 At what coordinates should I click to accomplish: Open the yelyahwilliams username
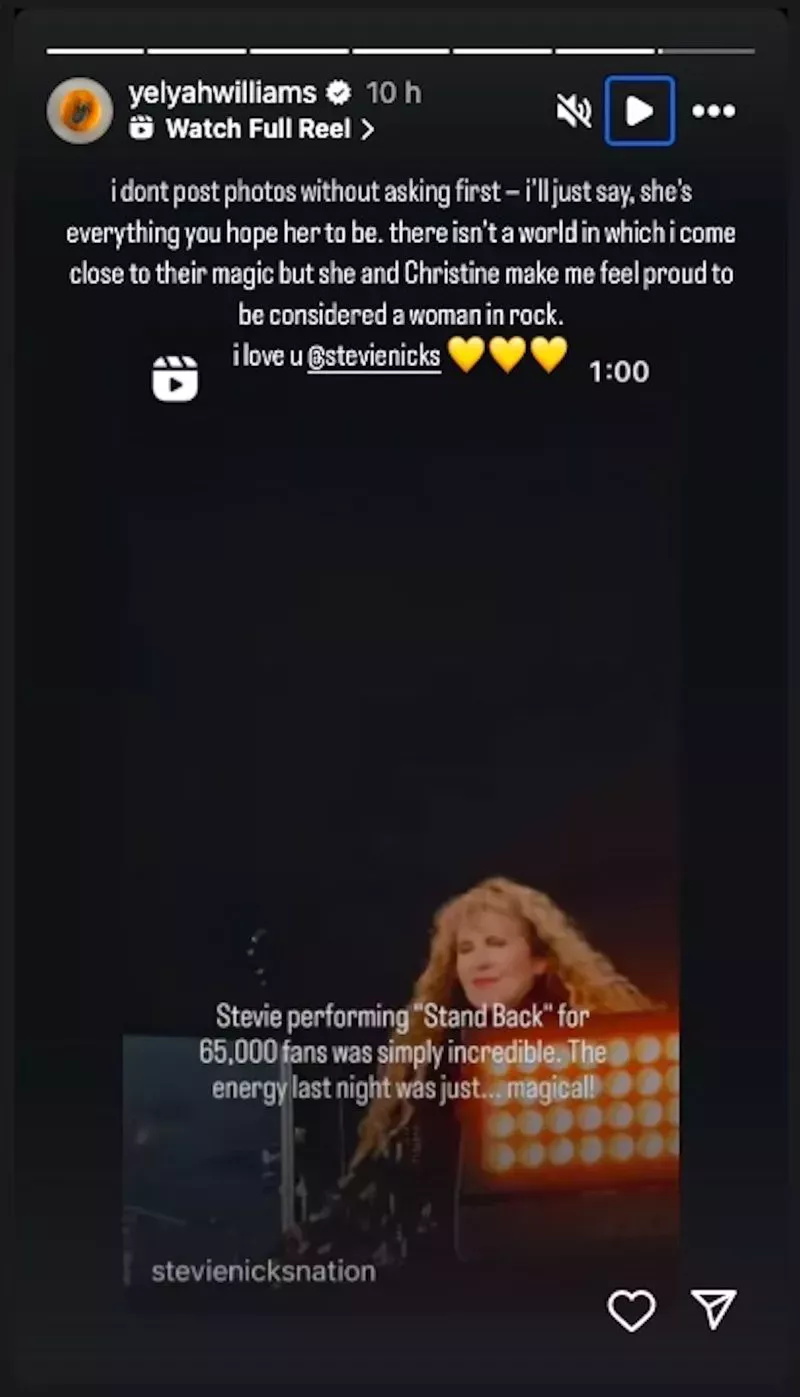(222, 93)
